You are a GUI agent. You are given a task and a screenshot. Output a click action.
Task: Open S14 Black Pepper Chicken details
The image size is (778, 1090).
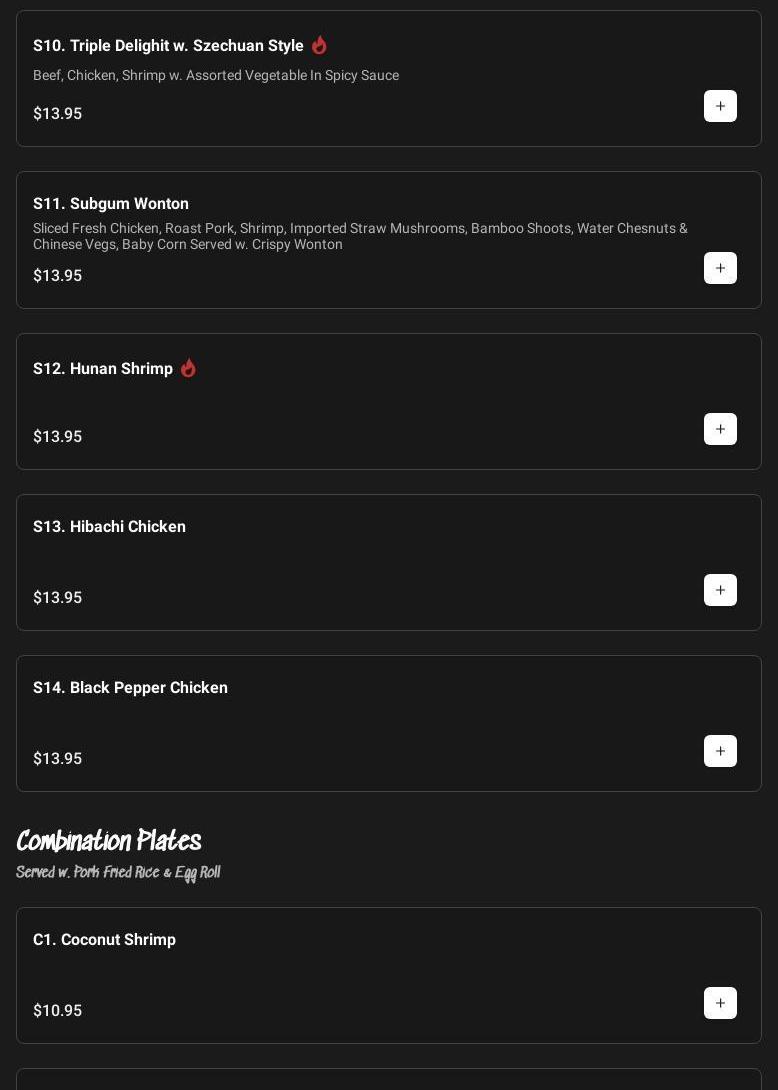130,688
